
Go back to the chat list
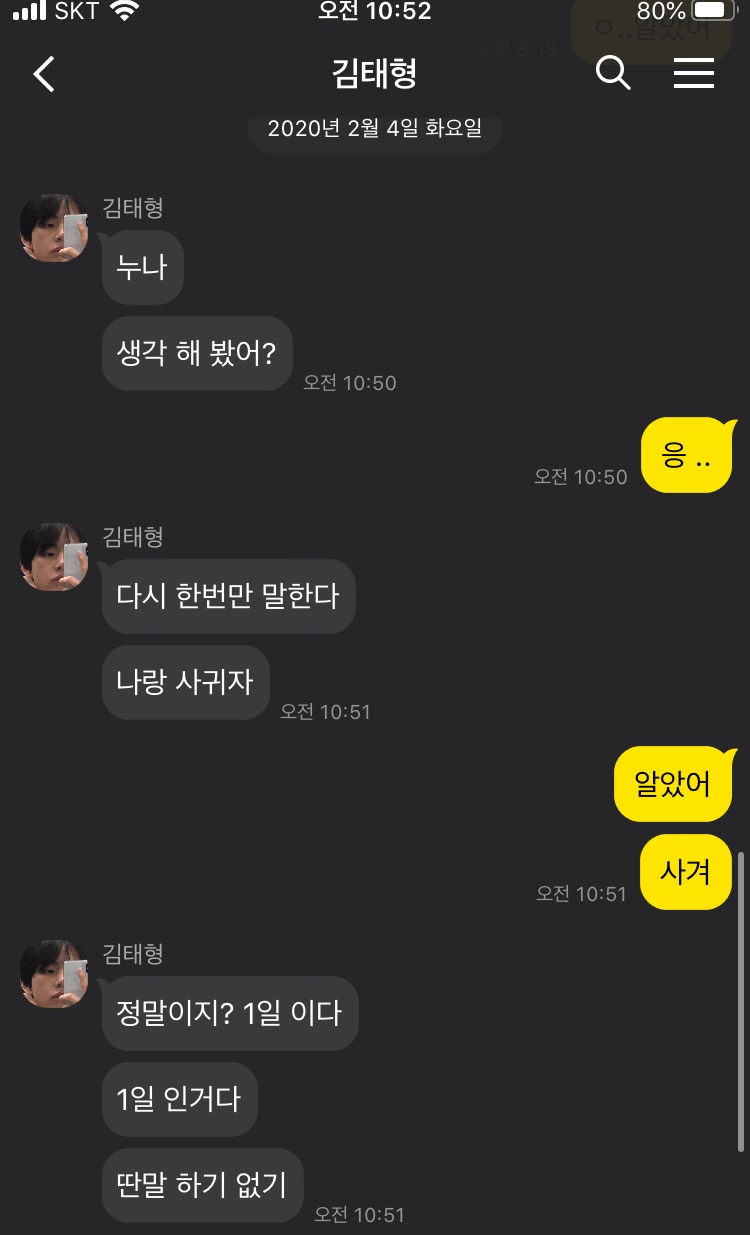(x=44, y=75)
